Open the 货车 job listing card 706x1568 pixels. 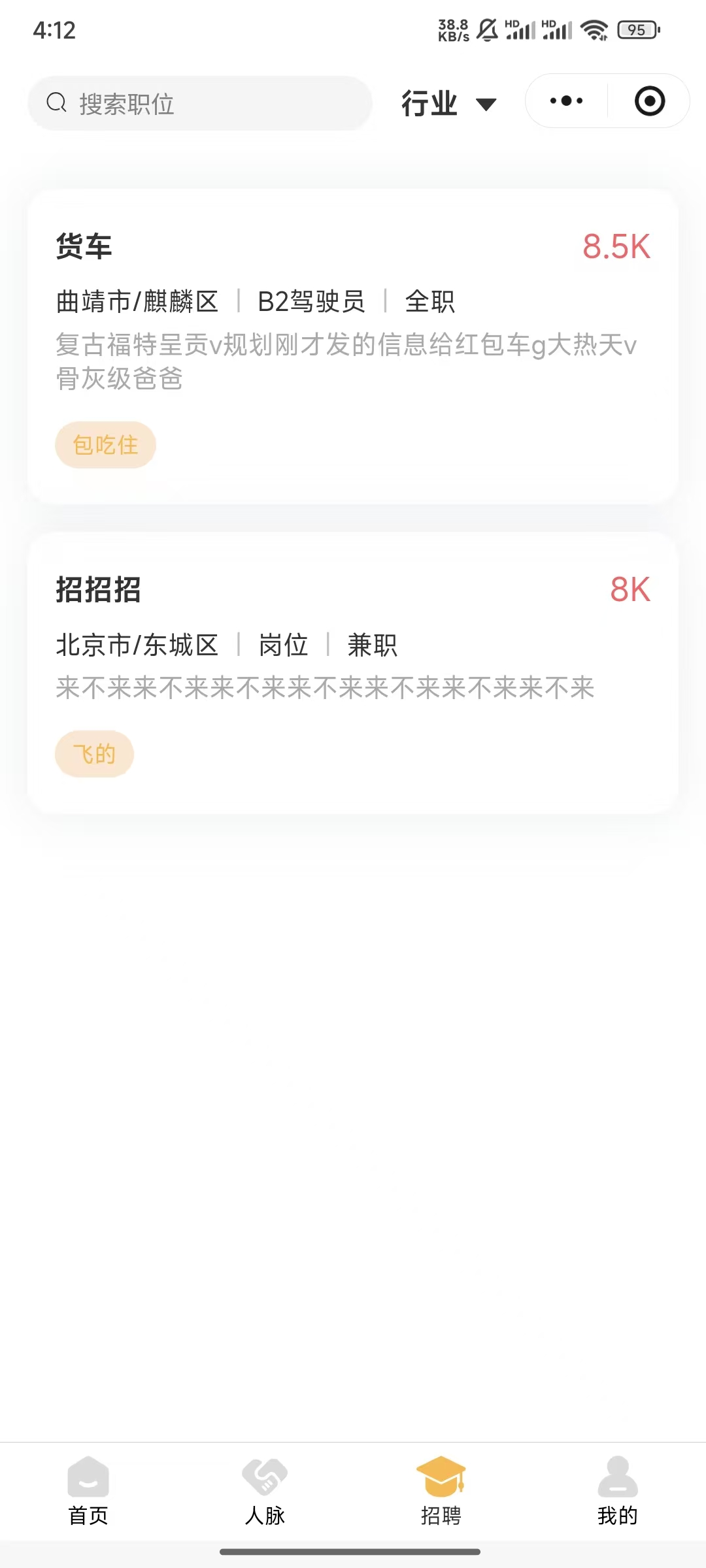pos(353,346)
